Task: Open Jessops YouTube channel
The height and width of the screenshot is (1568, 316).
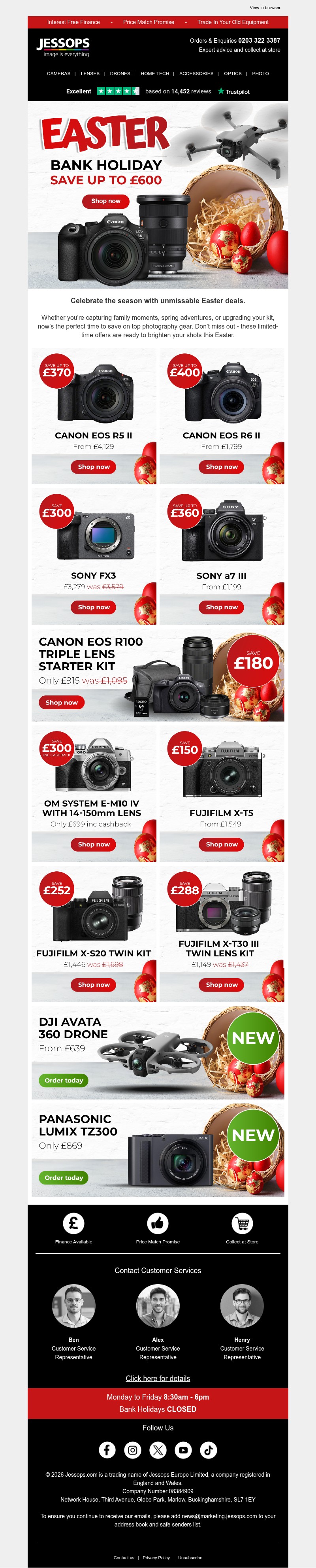Action: 183,1450
